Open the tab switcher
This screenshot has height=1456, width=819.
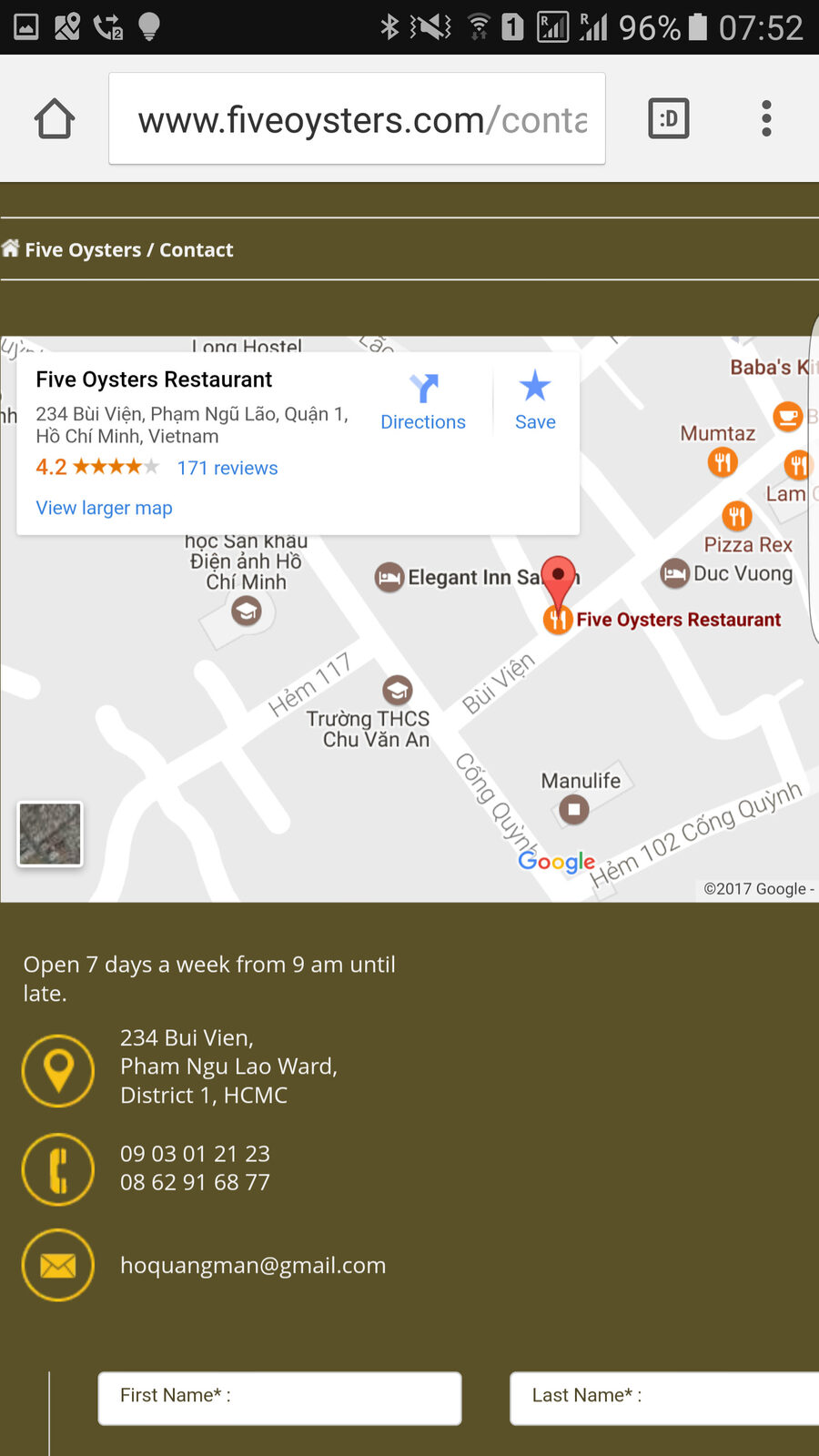[x=669, y=118]
